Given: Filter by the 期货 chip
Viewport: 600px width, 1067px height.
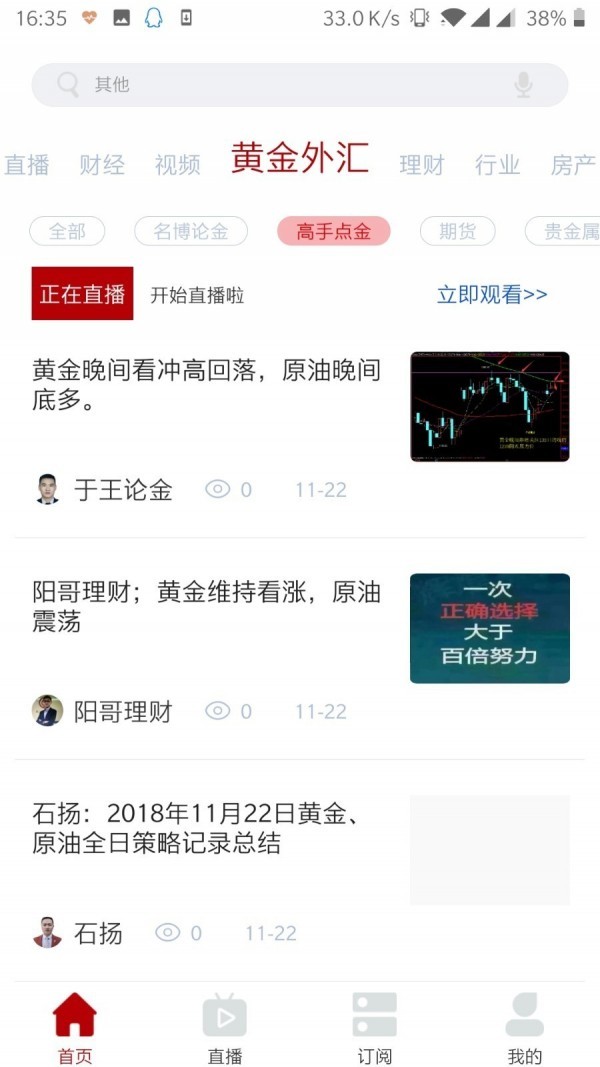Looking at the screenshot, I should 457,232.
